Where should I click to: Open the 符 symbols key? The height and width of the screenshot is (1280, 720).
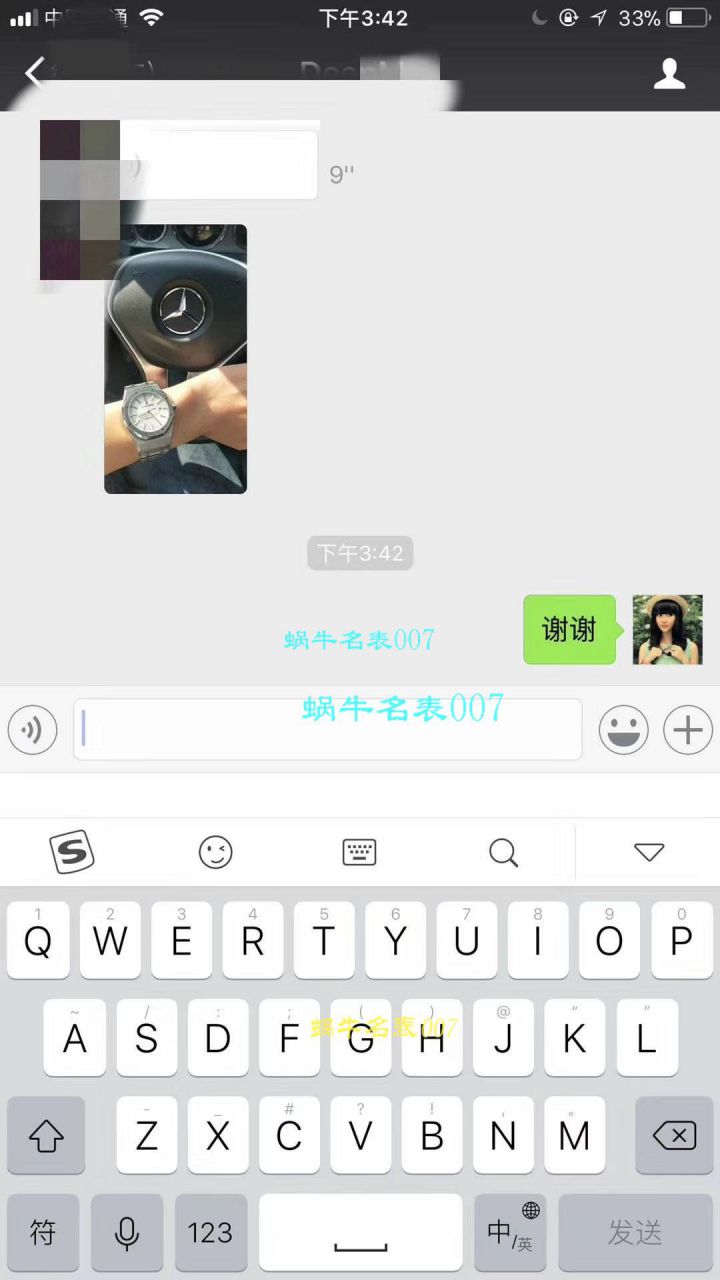42,1233
